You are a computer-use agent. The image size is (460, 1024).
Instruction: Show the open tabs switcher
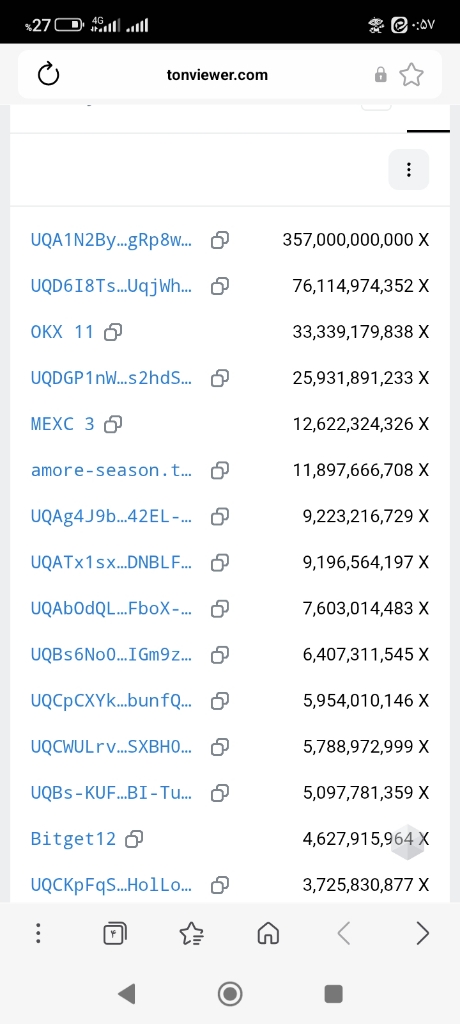click(115, 933)
